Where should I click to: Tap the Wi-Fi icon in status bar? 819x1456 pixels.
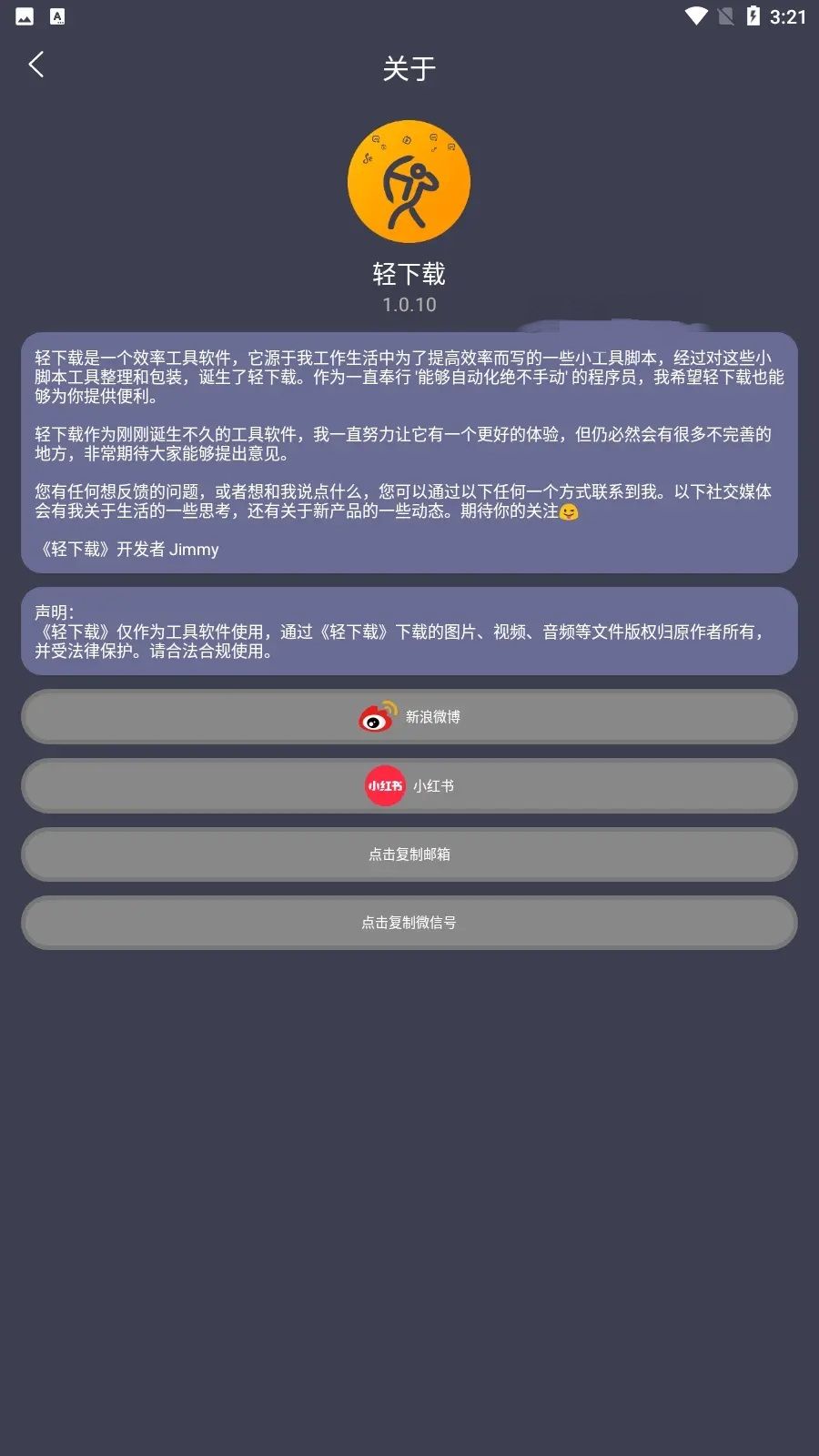(x=696, y=15)
